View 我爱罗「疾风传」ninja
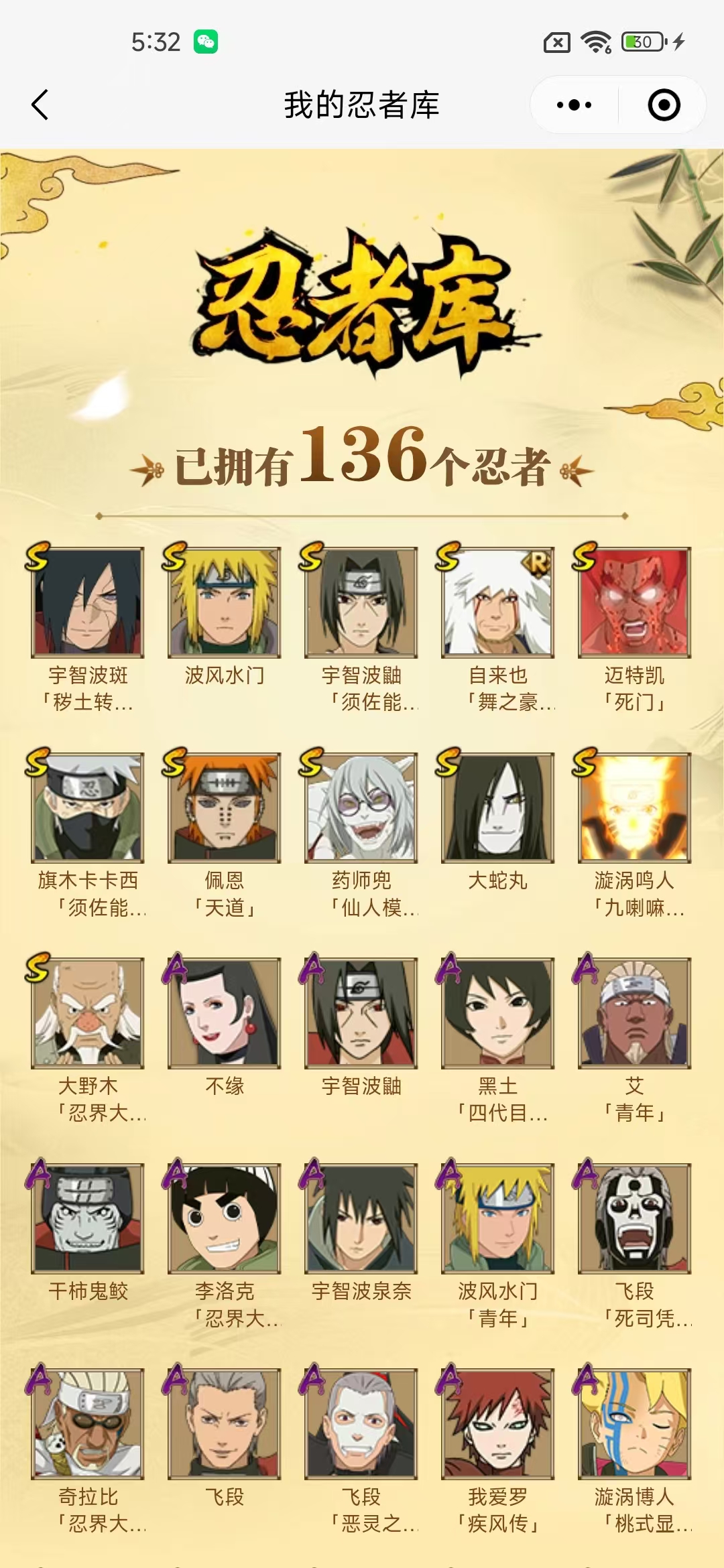Image resolution: width=724 pixels, height=1568 pixels. (x=497, y=1423)
